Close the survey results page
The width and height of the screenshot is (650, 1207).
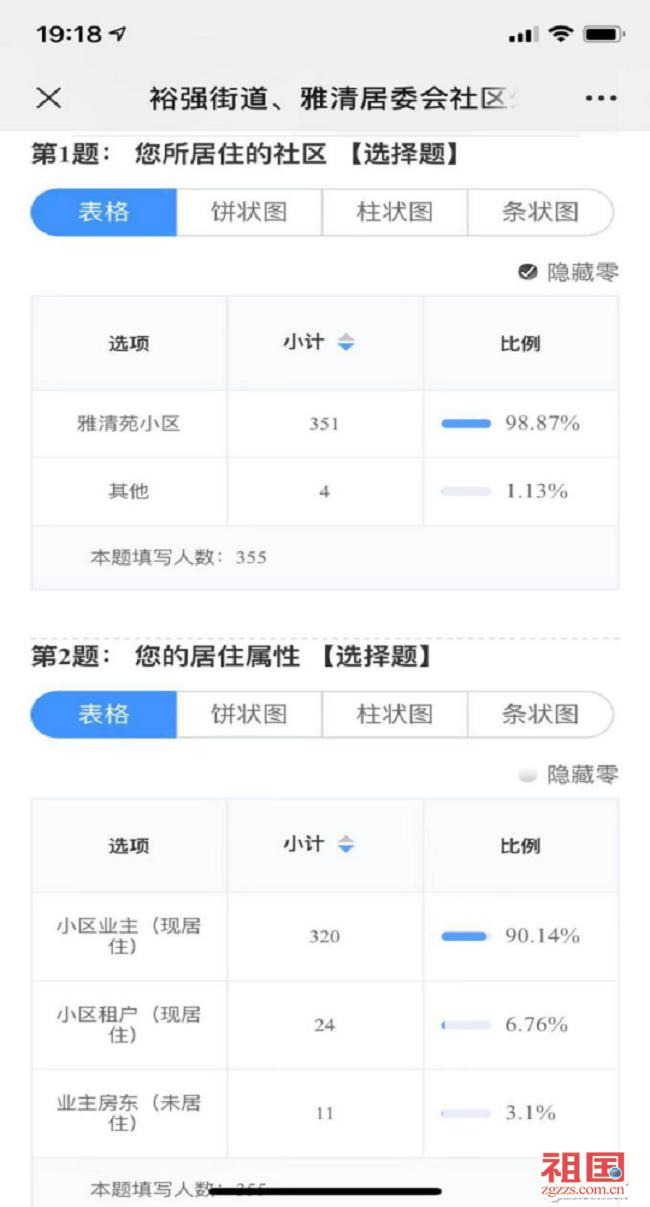tap(49, 98)
